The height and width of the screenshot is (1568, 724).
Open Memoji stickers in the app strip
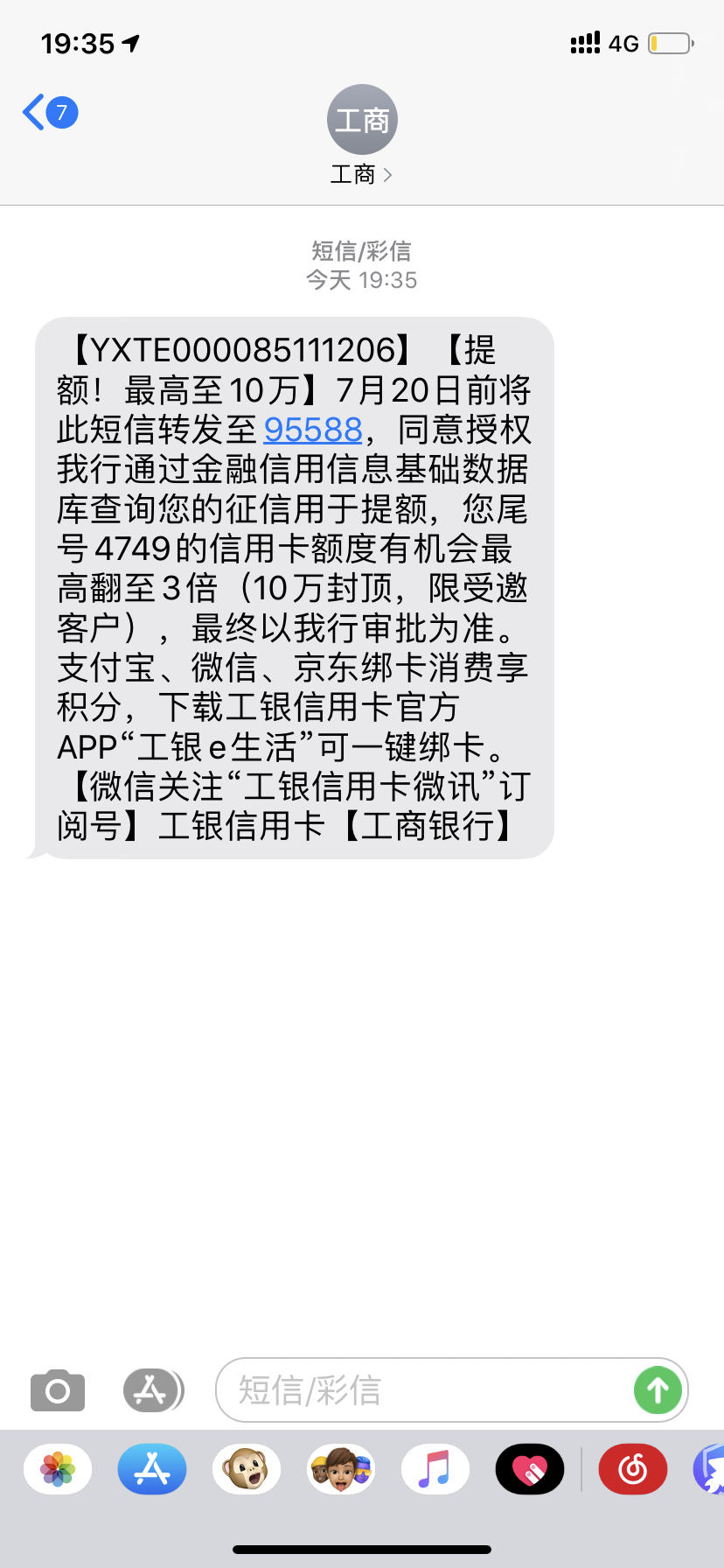341,1469
